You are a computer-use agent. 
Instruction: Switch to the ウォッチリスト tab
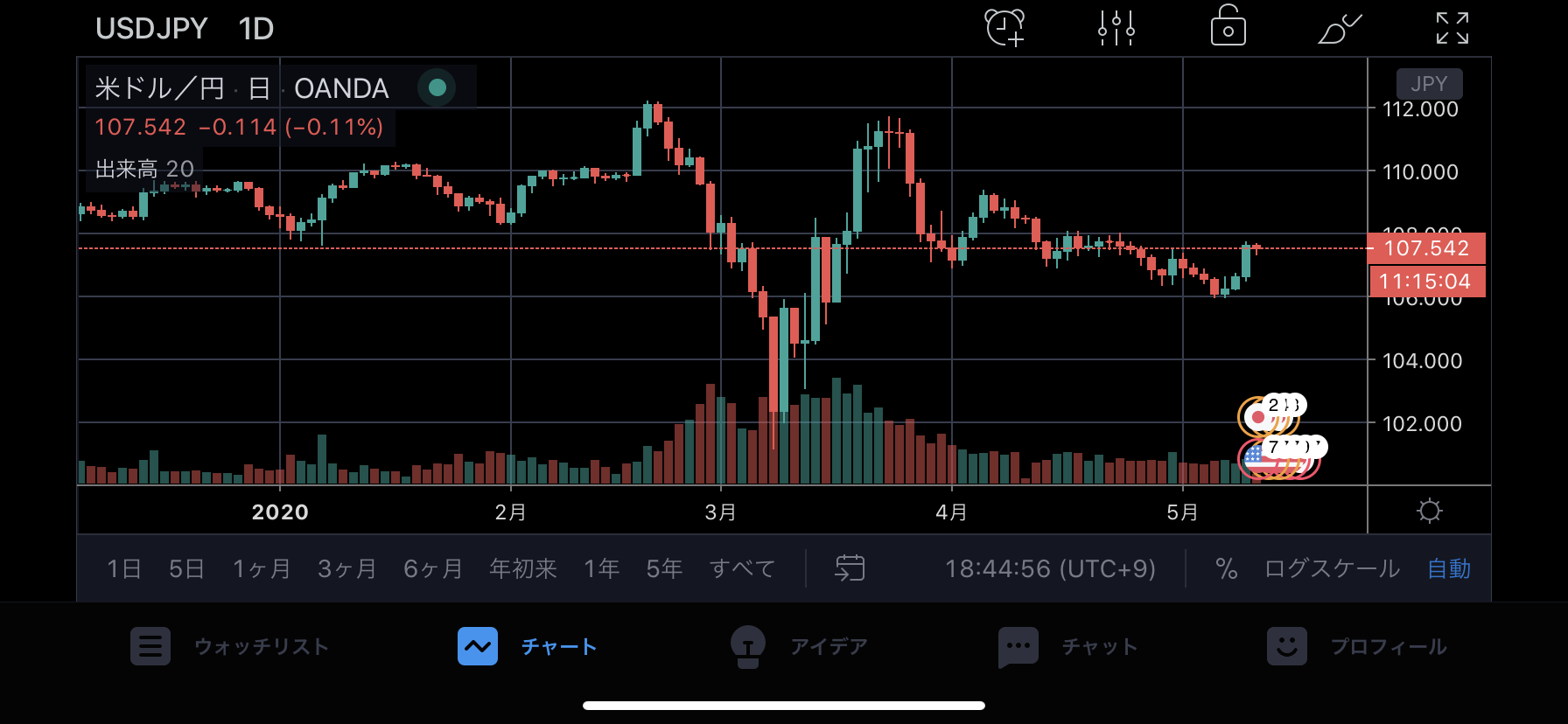tap(231, 647)
